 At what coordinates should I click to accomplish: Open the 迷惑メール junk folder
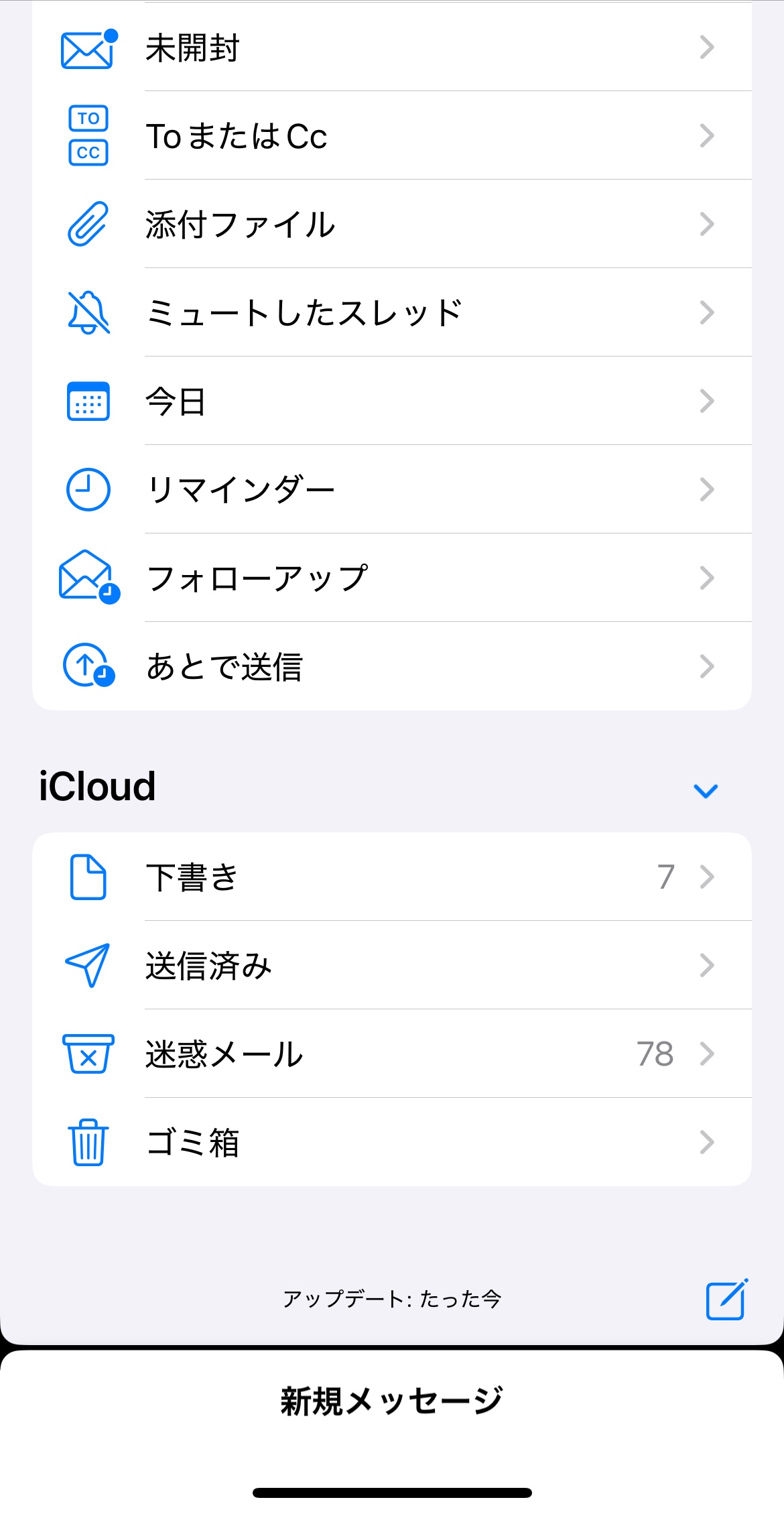pos(392,1054)
